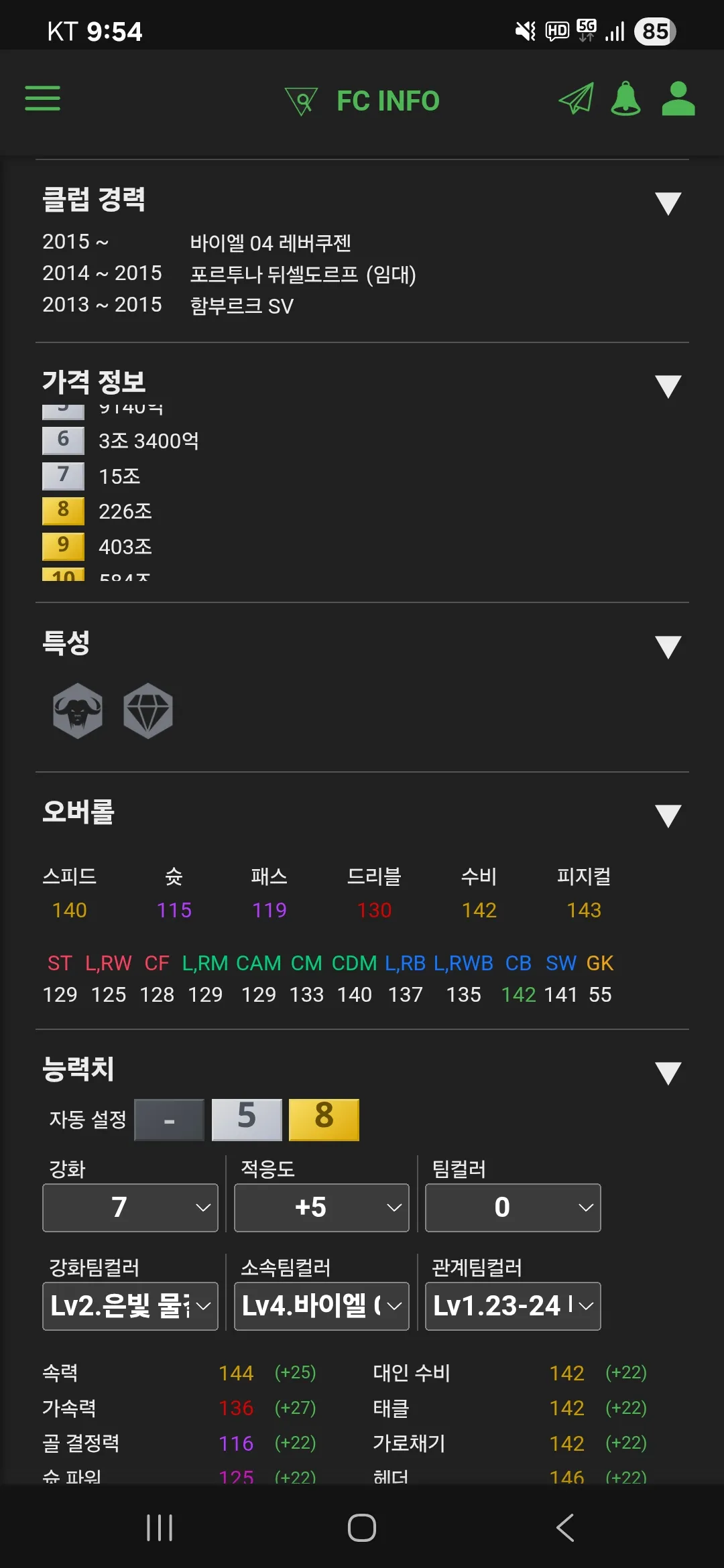Collapse the 클럽 경력 section
This screenshot has width=724, height=1568.
coord(668,203)
